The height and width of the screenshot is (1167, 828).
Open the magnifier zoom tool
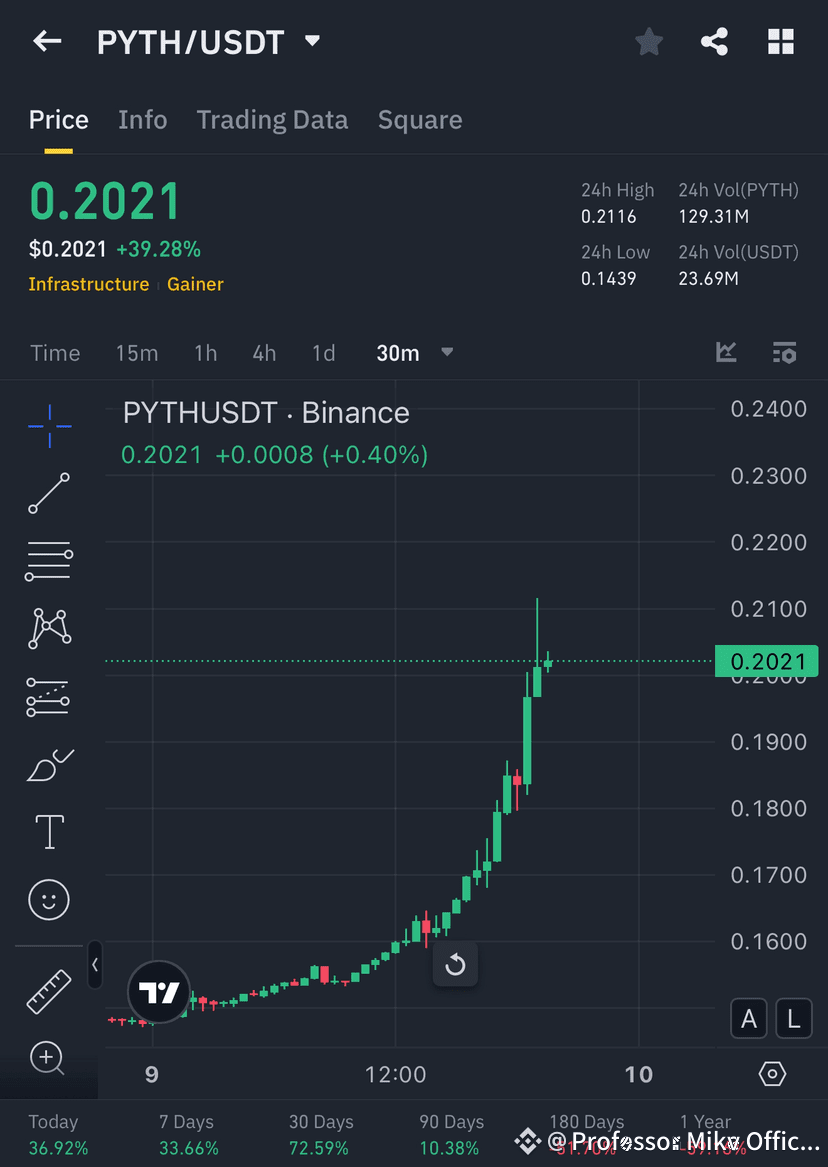coord(48,1058)
